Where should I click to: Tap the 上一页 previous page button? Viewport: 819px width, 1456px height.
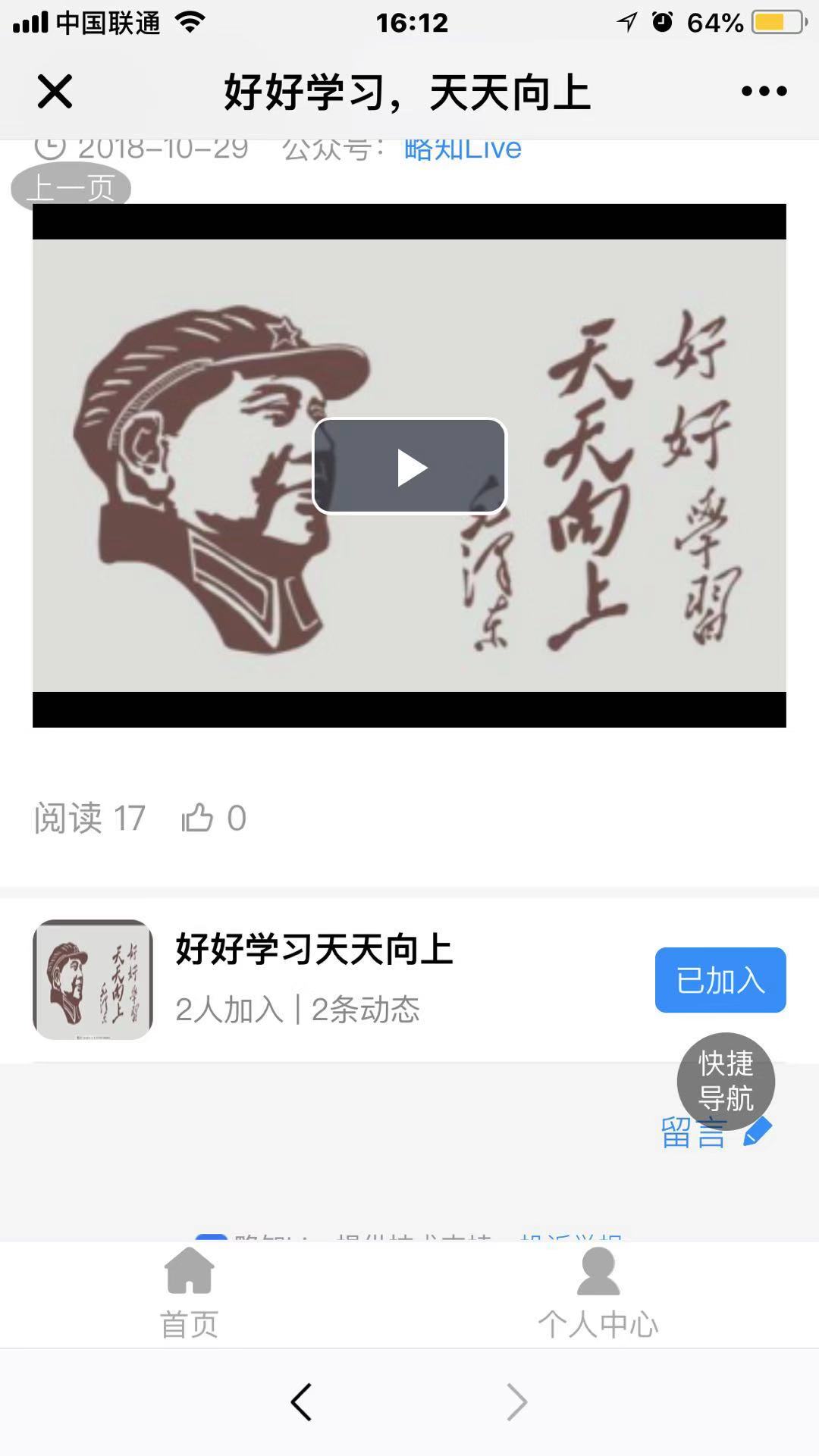click(71, 187)
